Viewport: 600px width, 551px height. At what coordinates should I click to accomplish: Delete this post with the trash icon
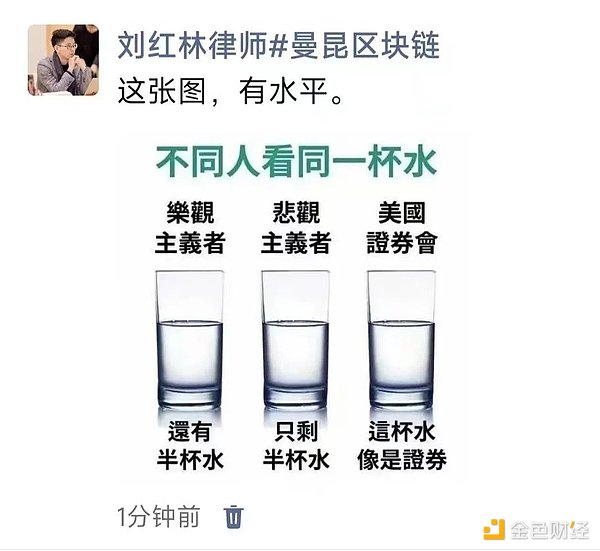[x=233, y=517]
